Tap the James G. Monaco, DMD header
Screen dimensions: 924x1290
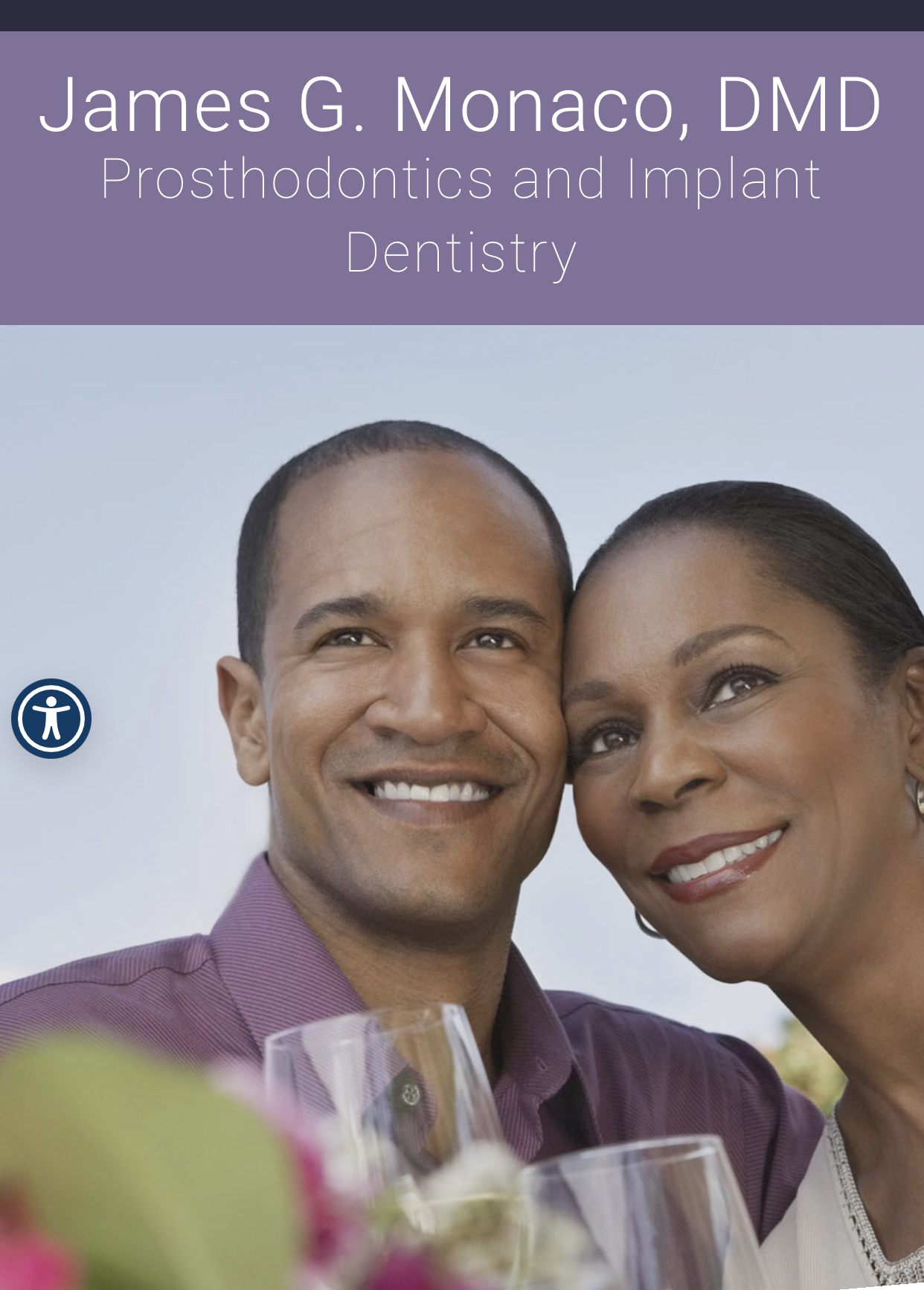pos(461,105)
